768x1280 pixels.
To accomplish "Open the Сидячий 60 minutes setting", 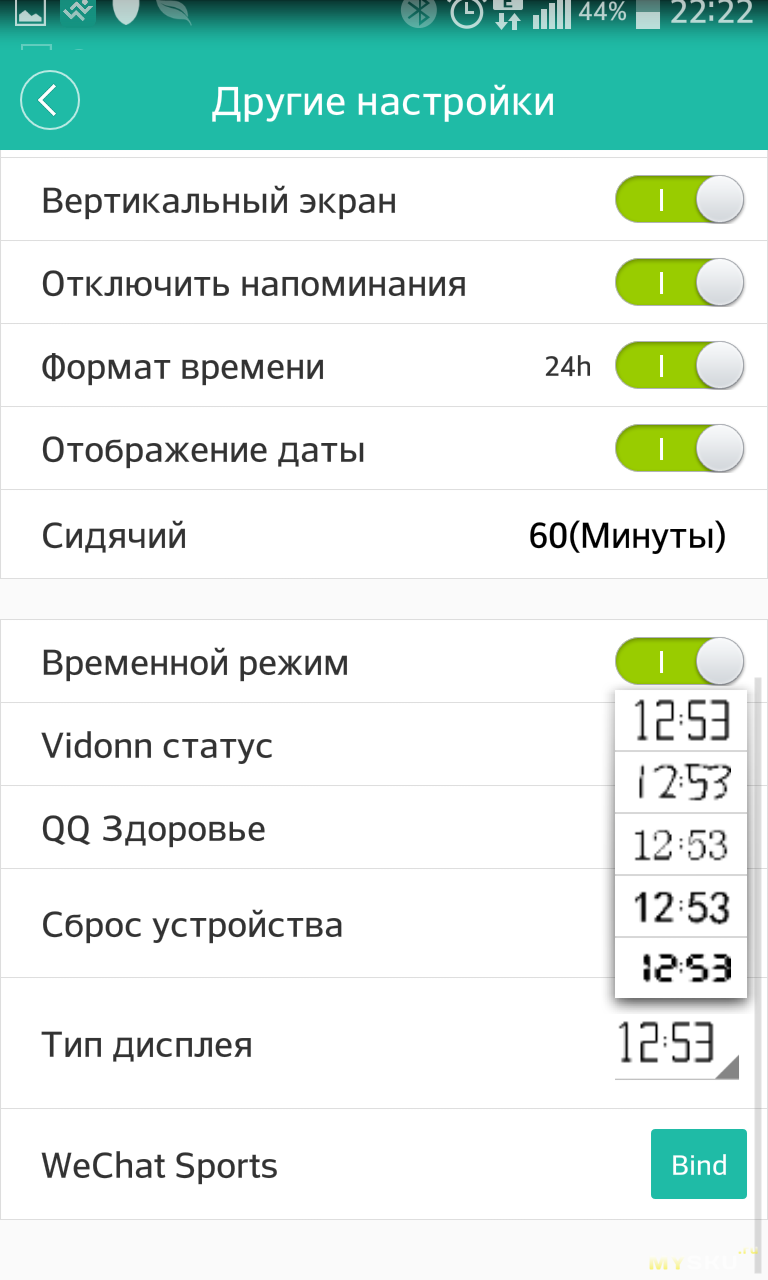I will (384, 535).
